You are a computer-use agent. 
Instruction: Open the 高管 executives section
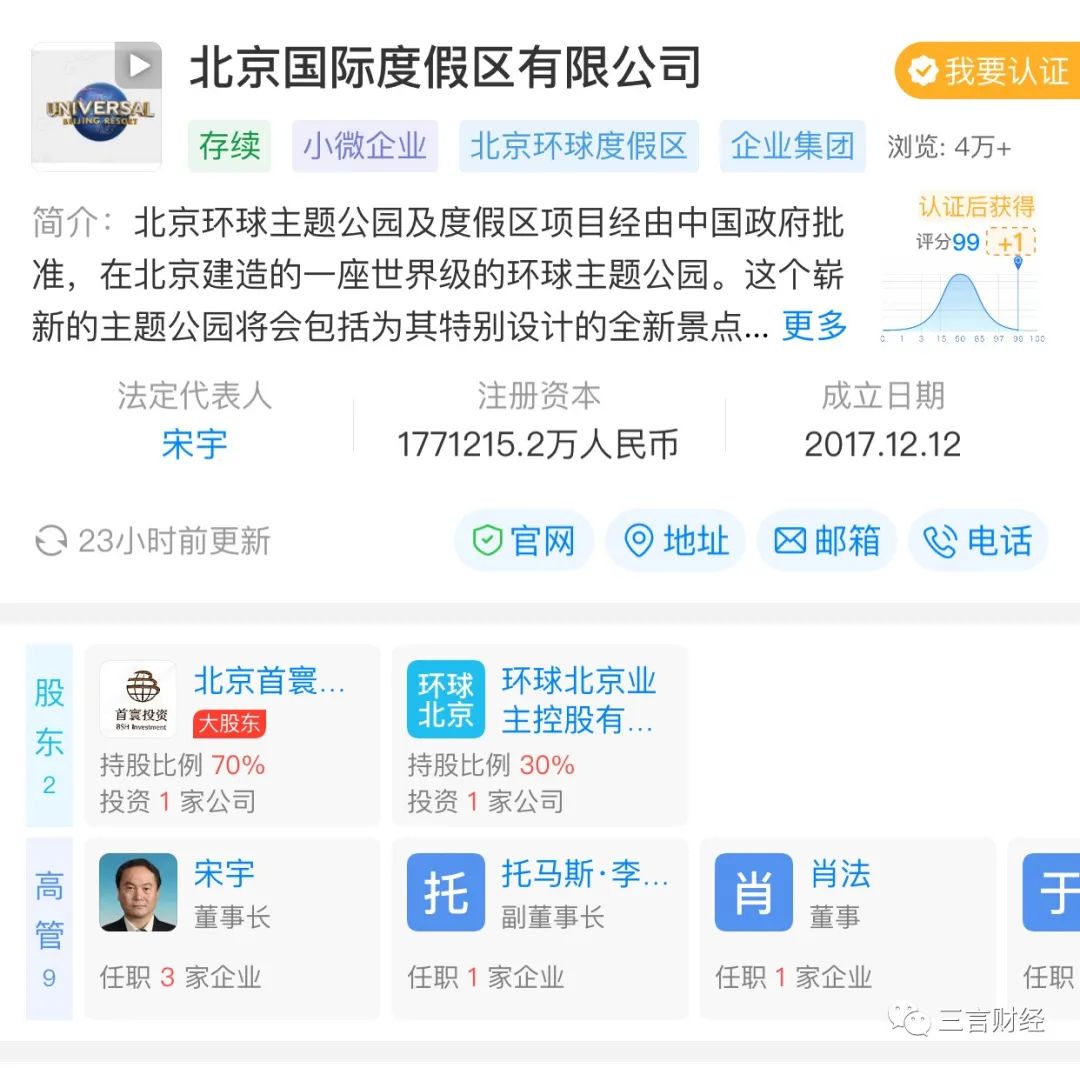[49, 928]
